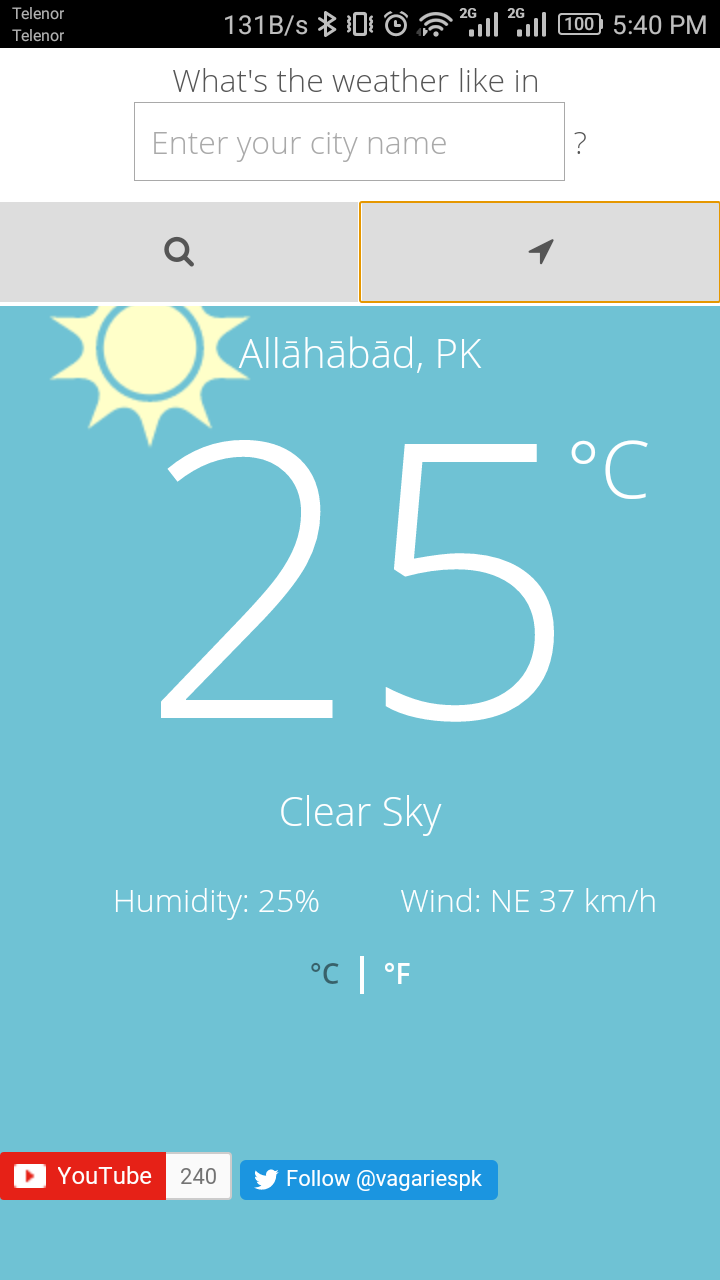Click the Enter your city name field
720x1280 pixels.
coord(348,141)
